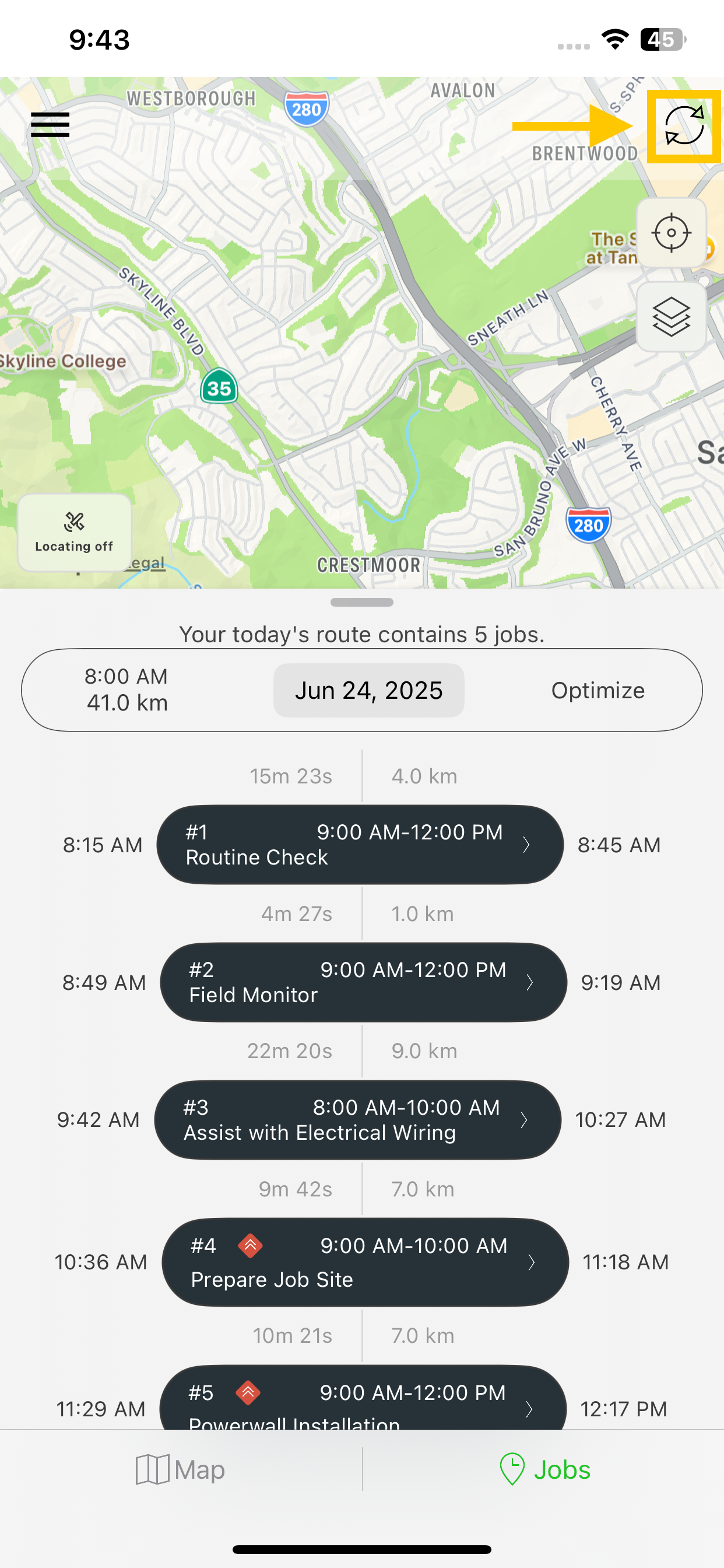The image size is (724, 1568).
Task: Tap the Locating off button
Action: 74,533
